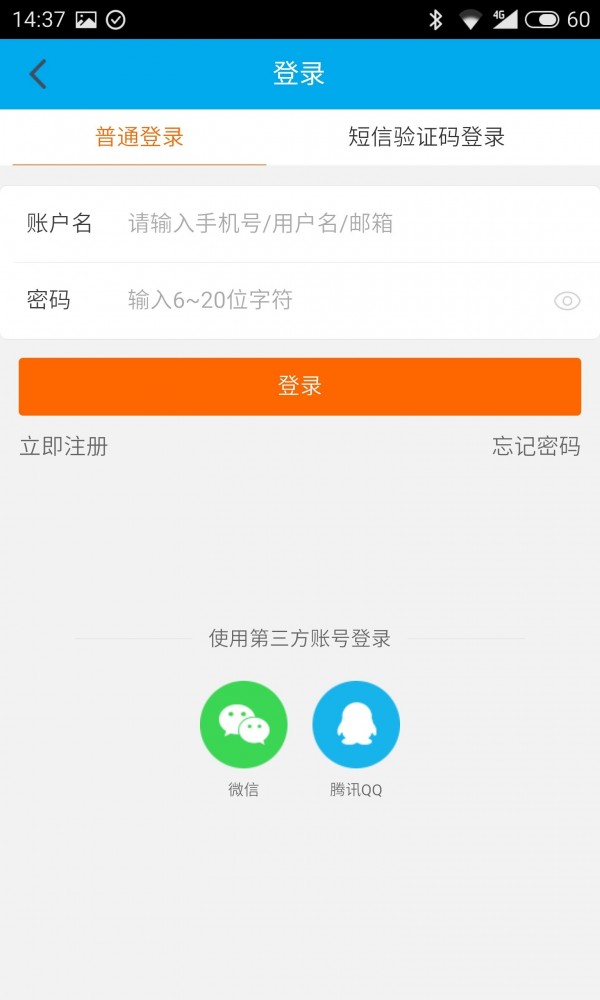This screenshot has height=1000, width=600.
Task: Sign in using 腾讯QQ
Action: pos(356,725)
